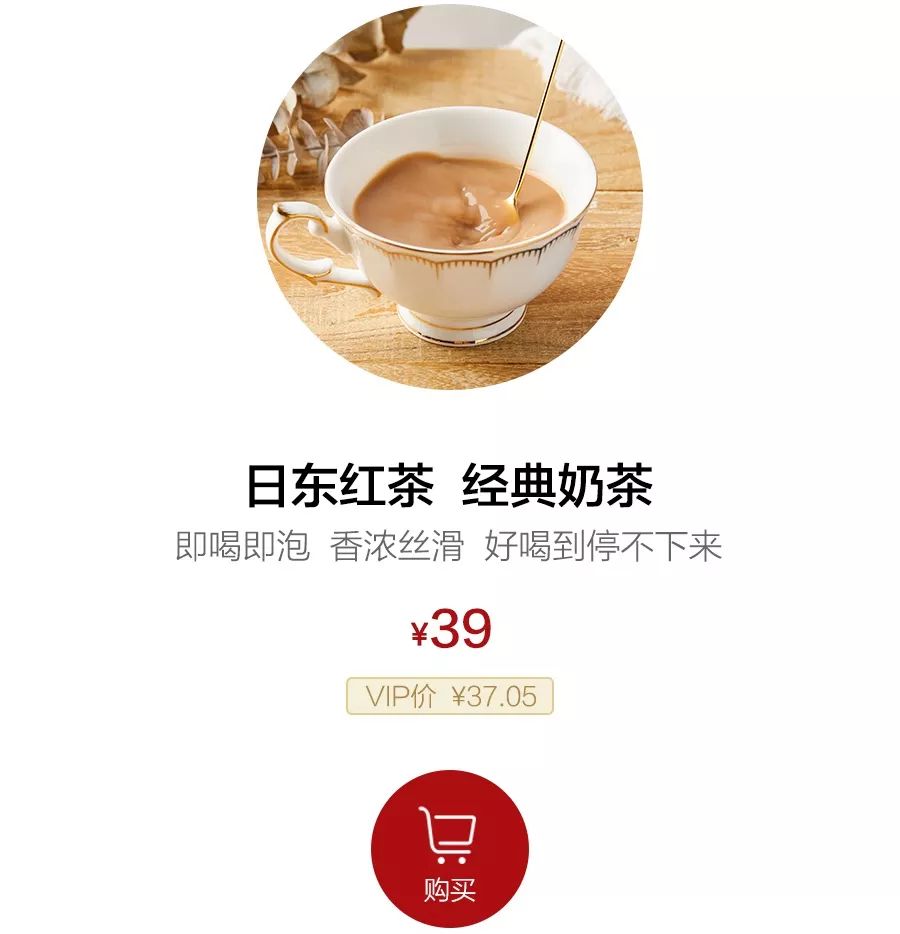The width and height of the screenshot is (900, 934).
Task: Tap the description 即喝即泡 香浓丝滑
Action: [x=320, y=547]
